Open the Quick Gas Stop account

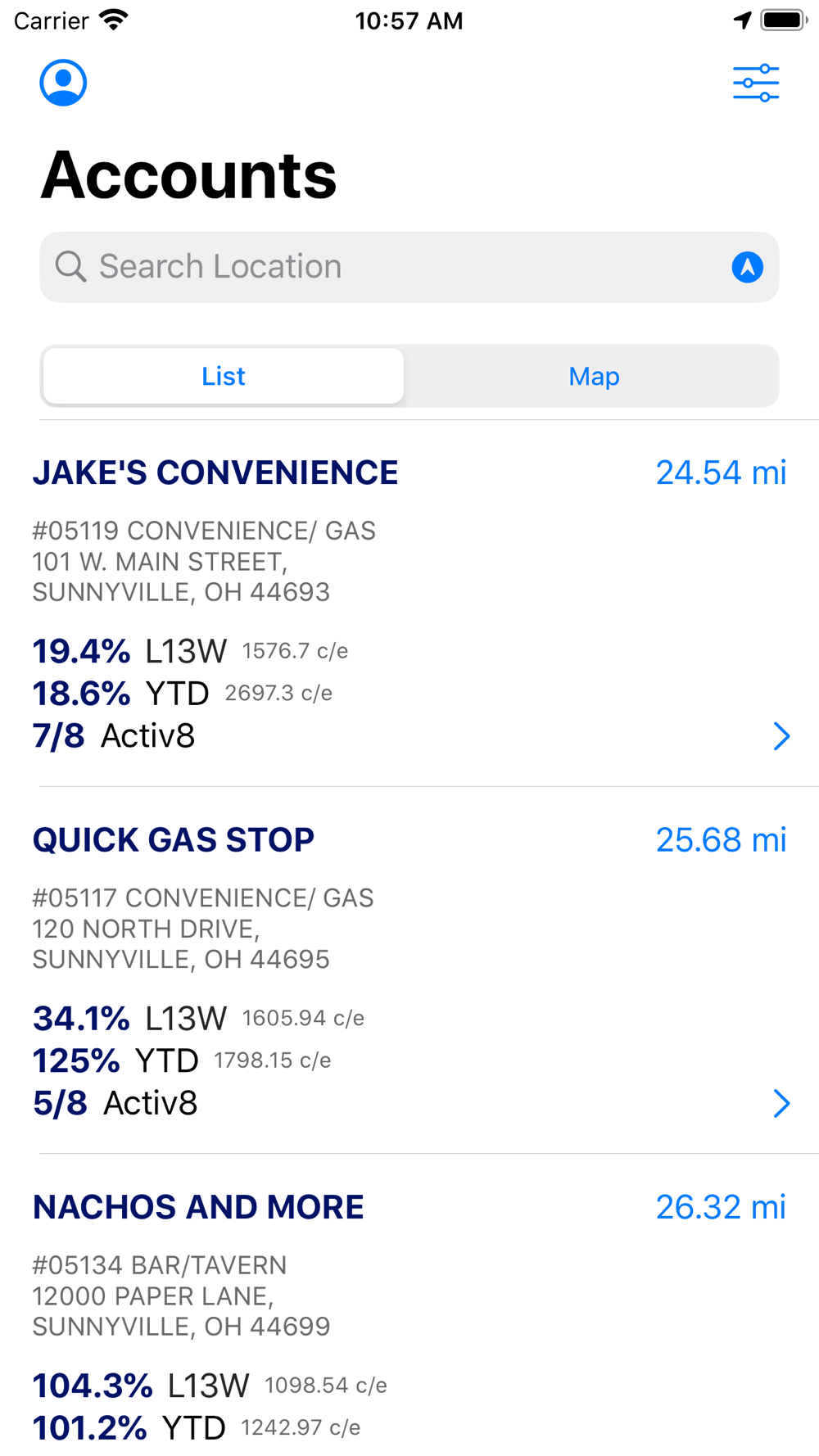coord(409,970)
